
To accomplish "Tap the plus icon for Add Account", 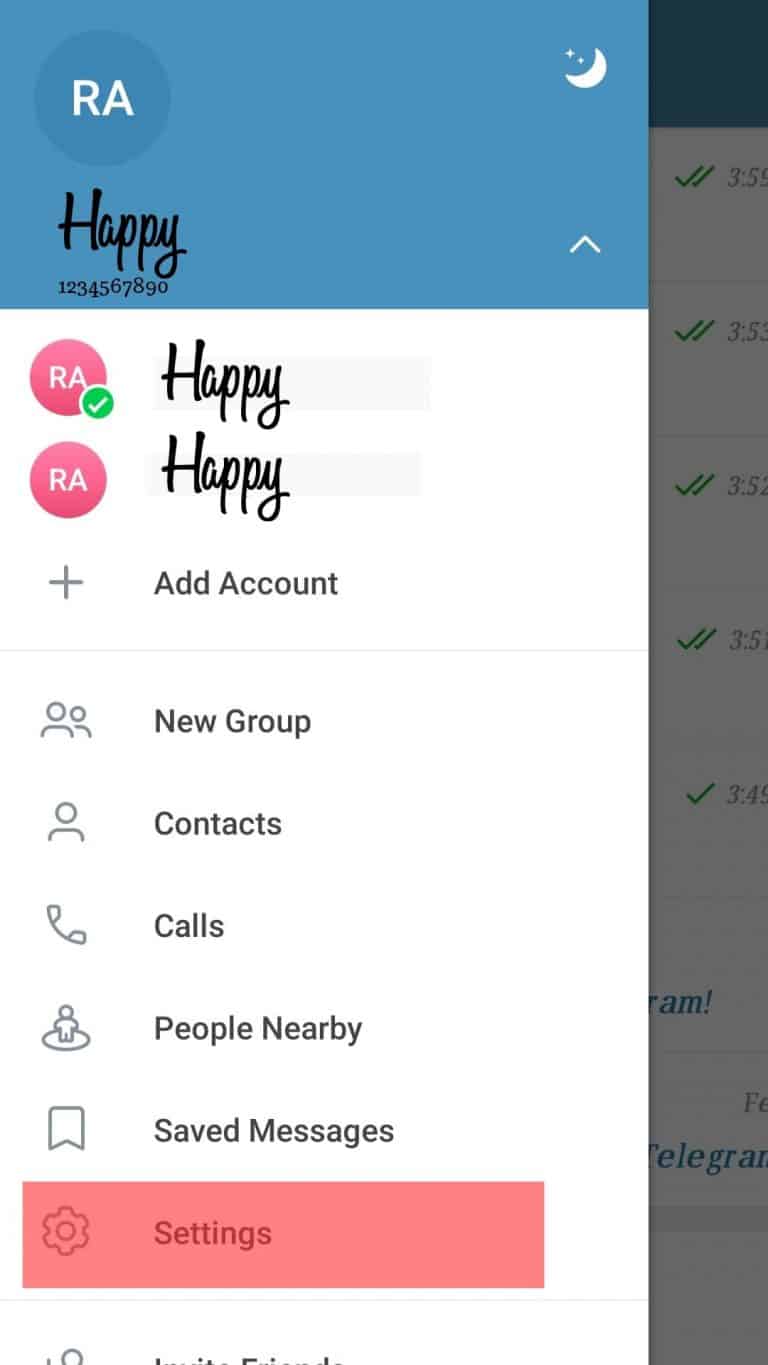I will 65,583.
